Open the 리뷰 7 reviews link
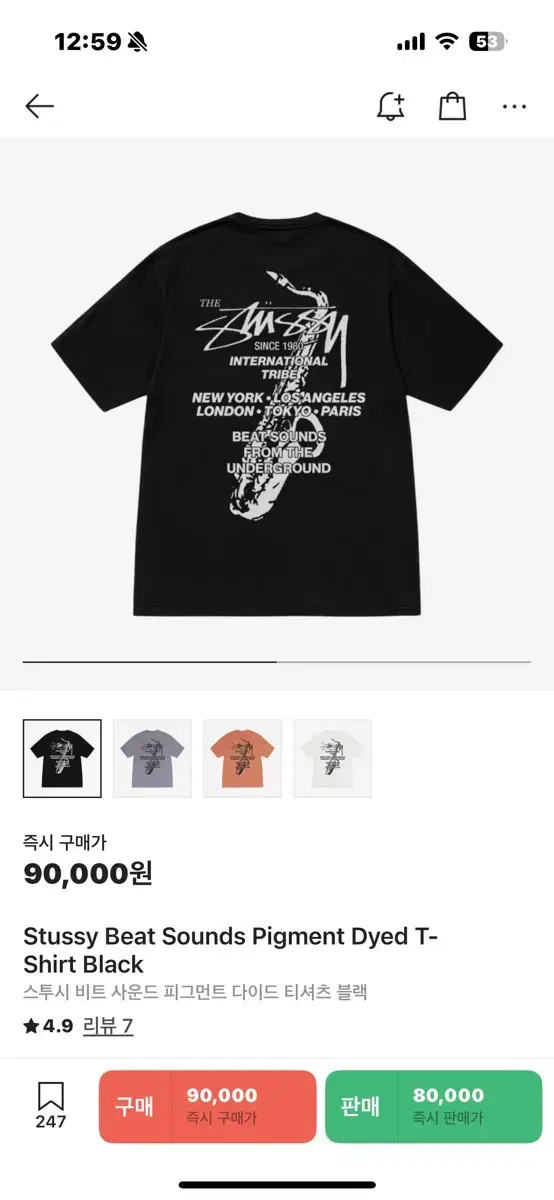554x1200 pixels. (107, 1026)
